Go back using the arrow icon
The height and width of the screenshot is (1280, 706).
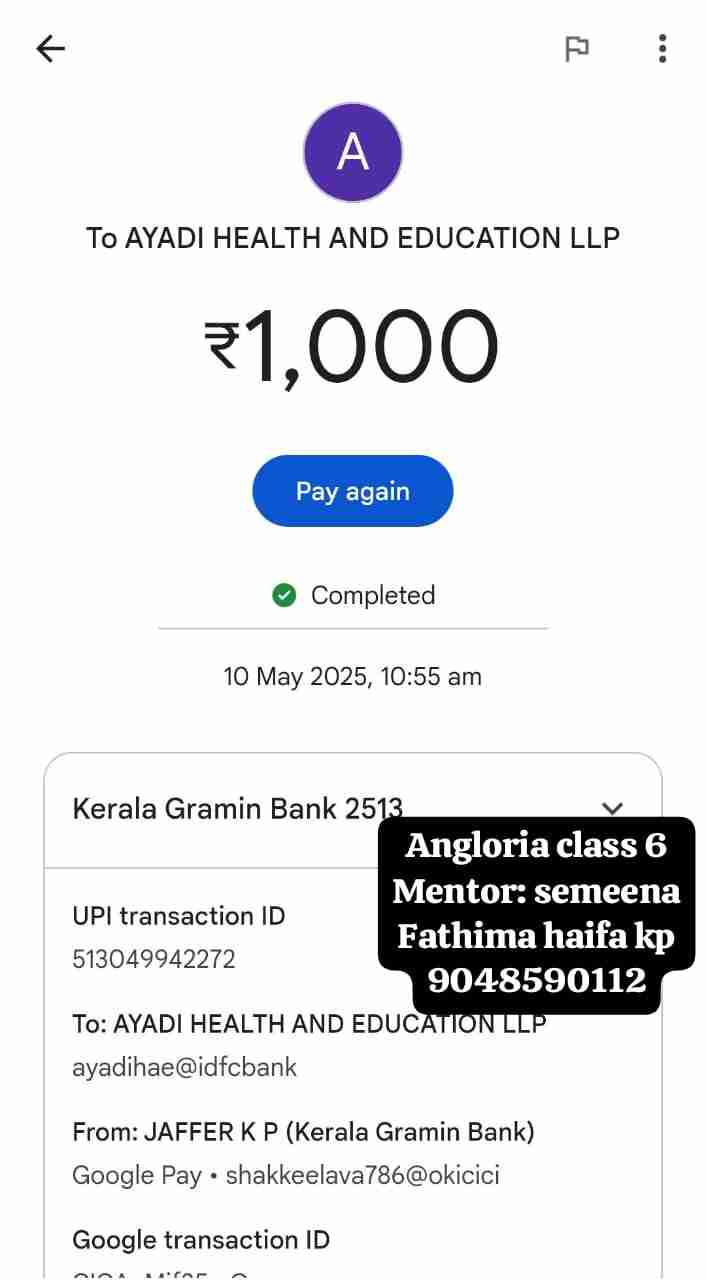click(50, 48)
